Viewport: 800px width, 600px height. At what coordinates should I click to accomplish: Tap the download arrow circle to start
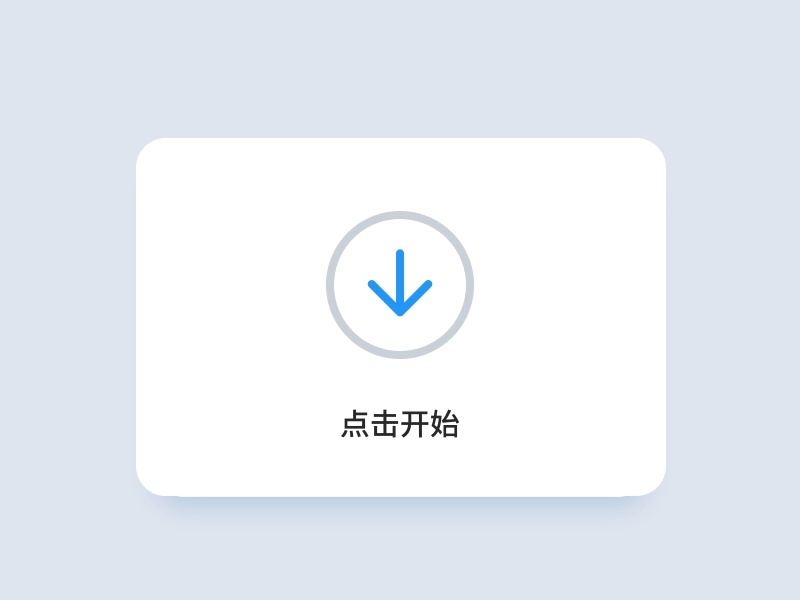pos(400,285)
